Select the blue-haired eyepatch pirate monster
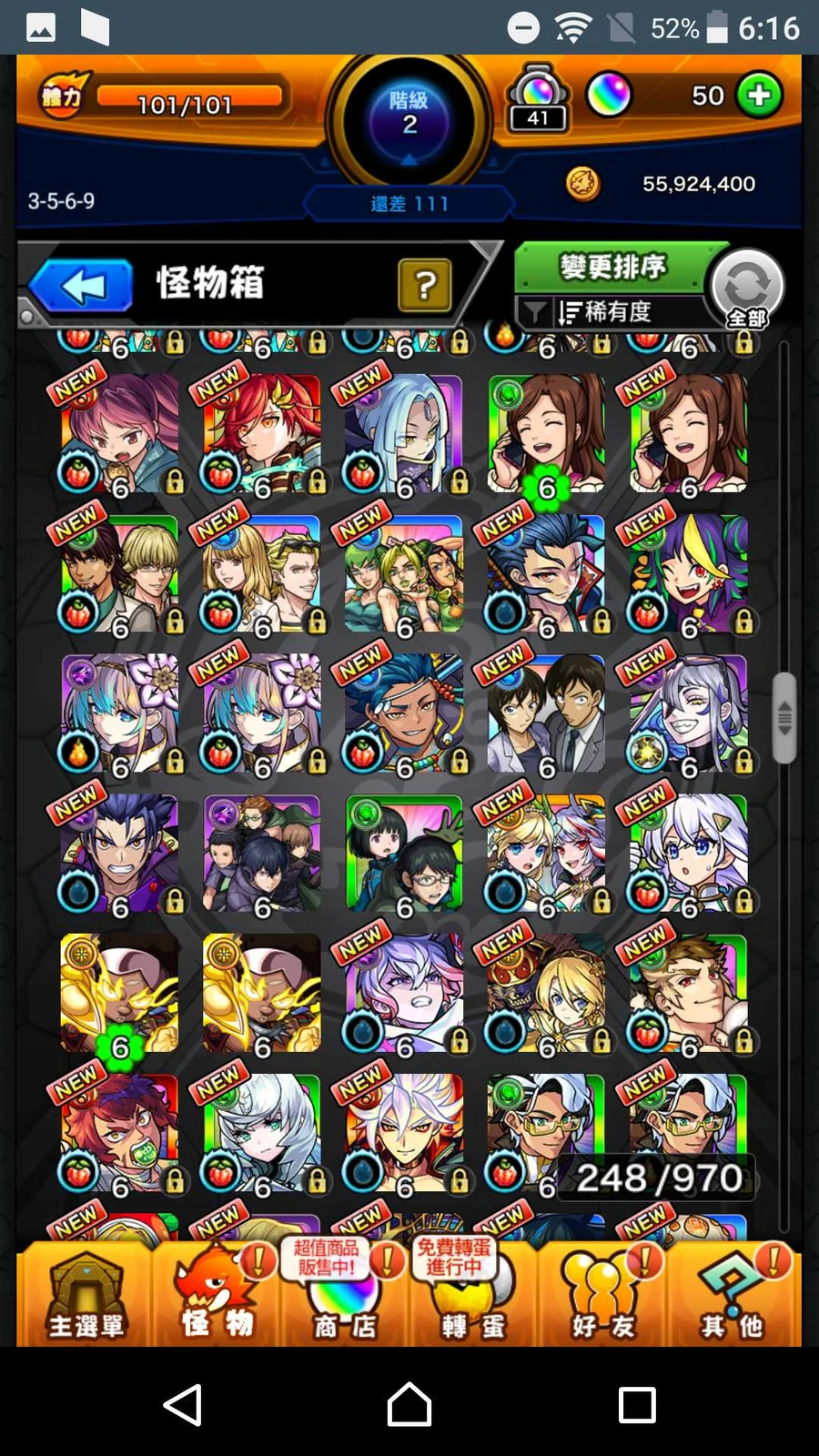819x1456 pixels. click(404, 714)
